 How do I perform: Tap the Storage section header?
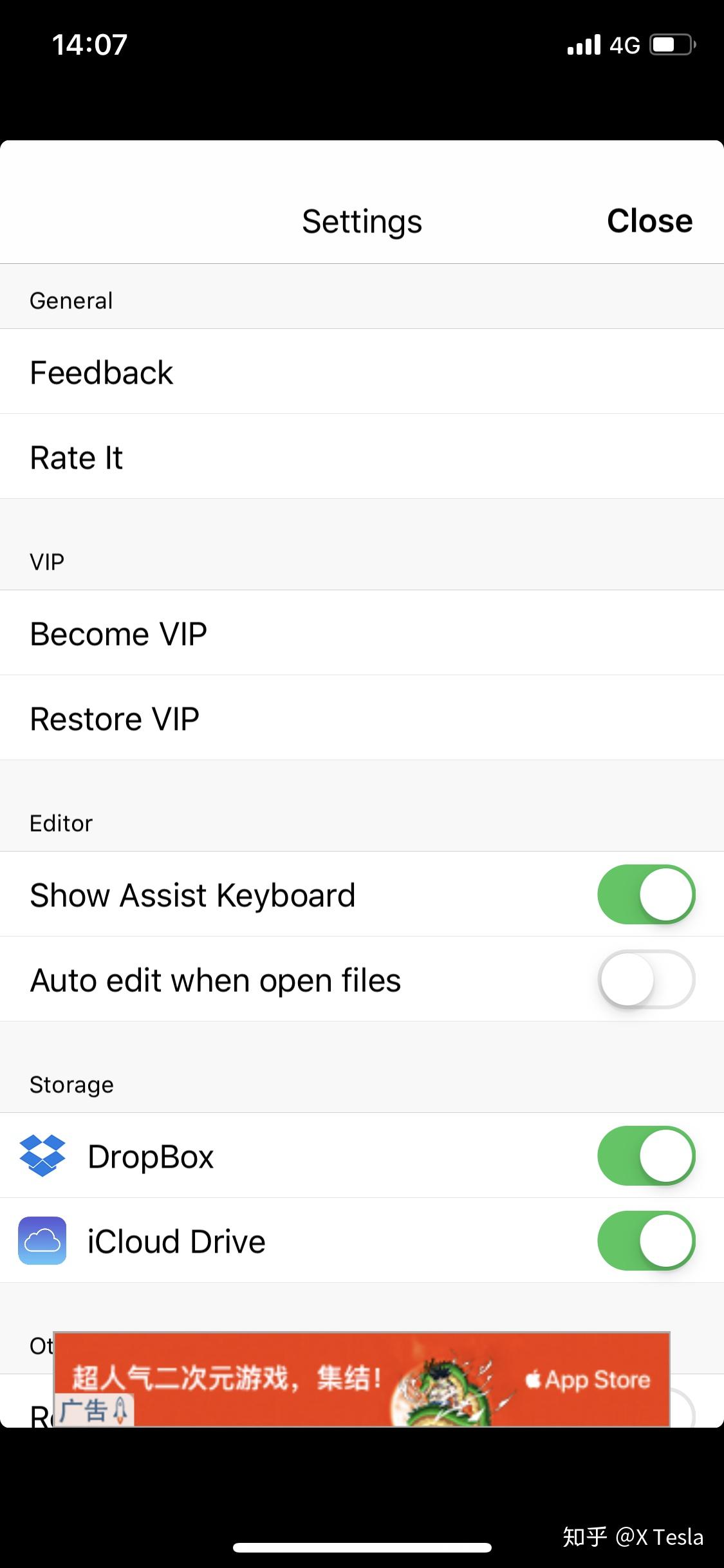(71, 1084)
